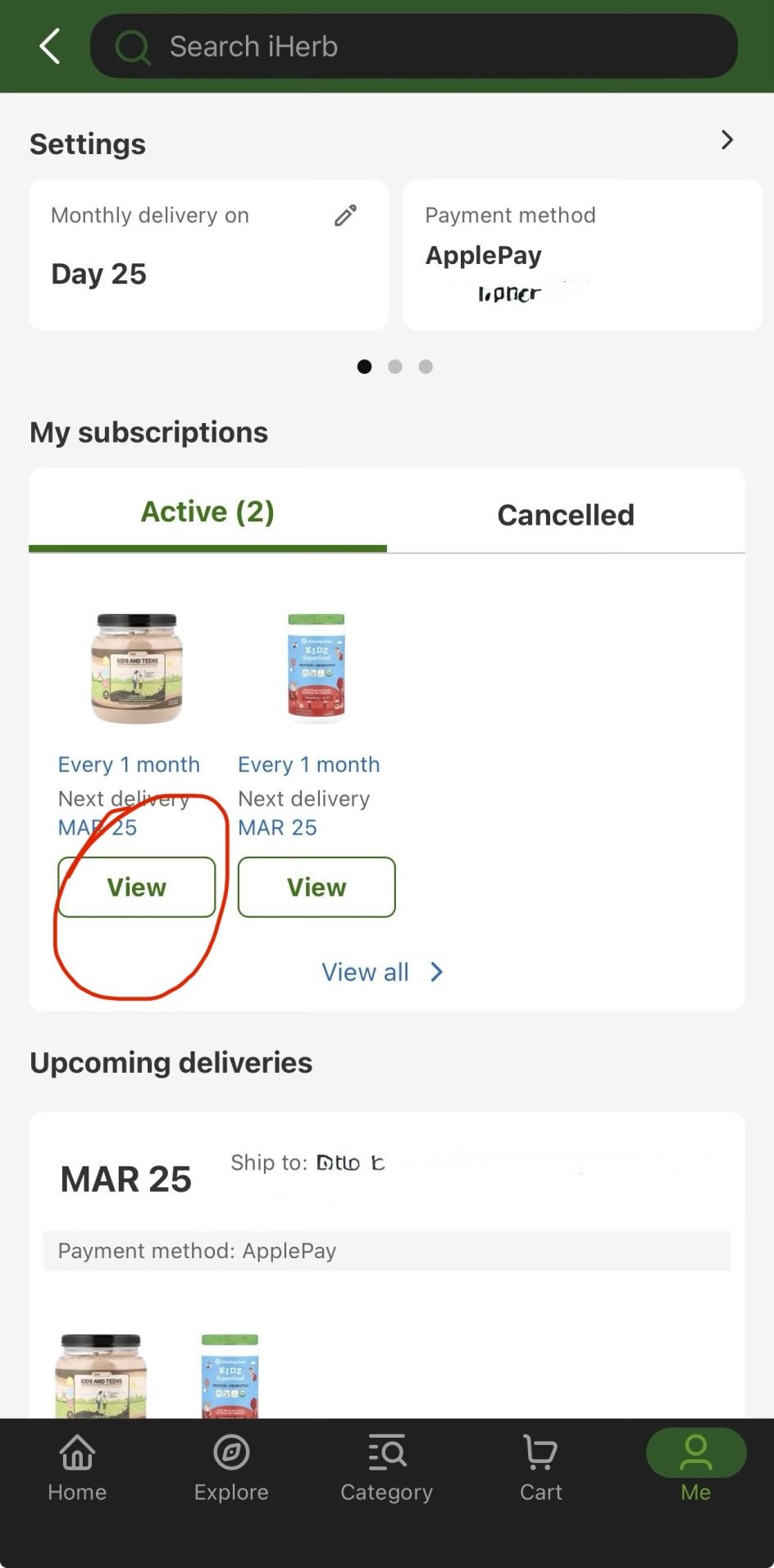Viewport: 774px width, 1568px height.
Task: Go back with the top-left arrow
Action: coord(50,46)
